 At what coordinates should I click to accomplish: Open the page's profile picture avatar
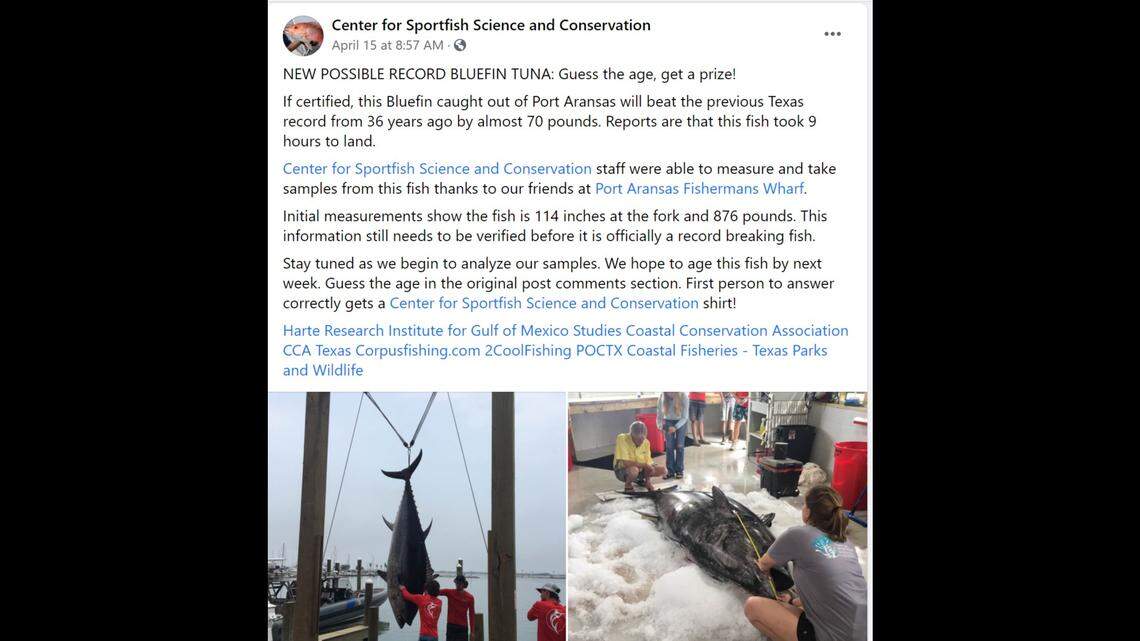click(303, 35)
